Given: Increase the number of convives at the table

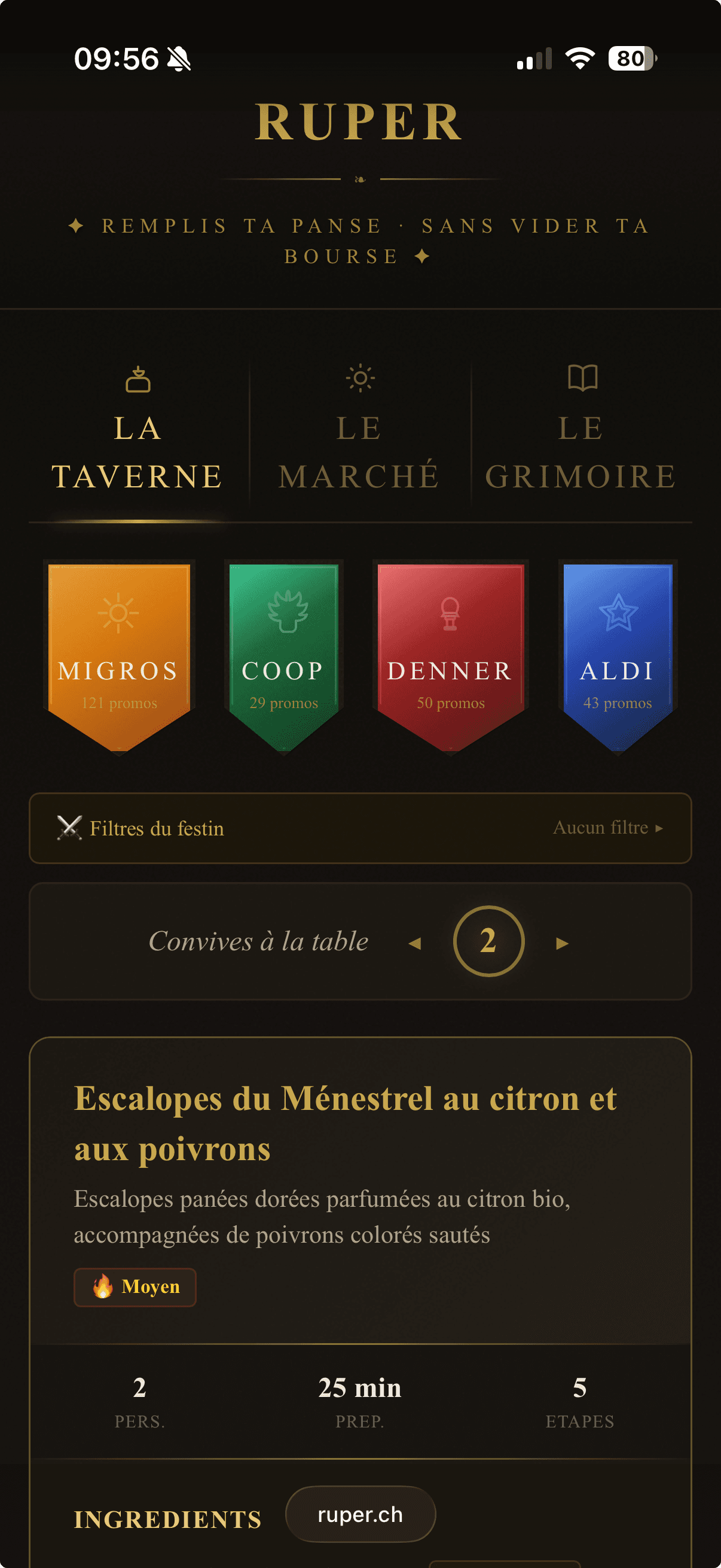Looking at the screenshot, I should 562,943.
